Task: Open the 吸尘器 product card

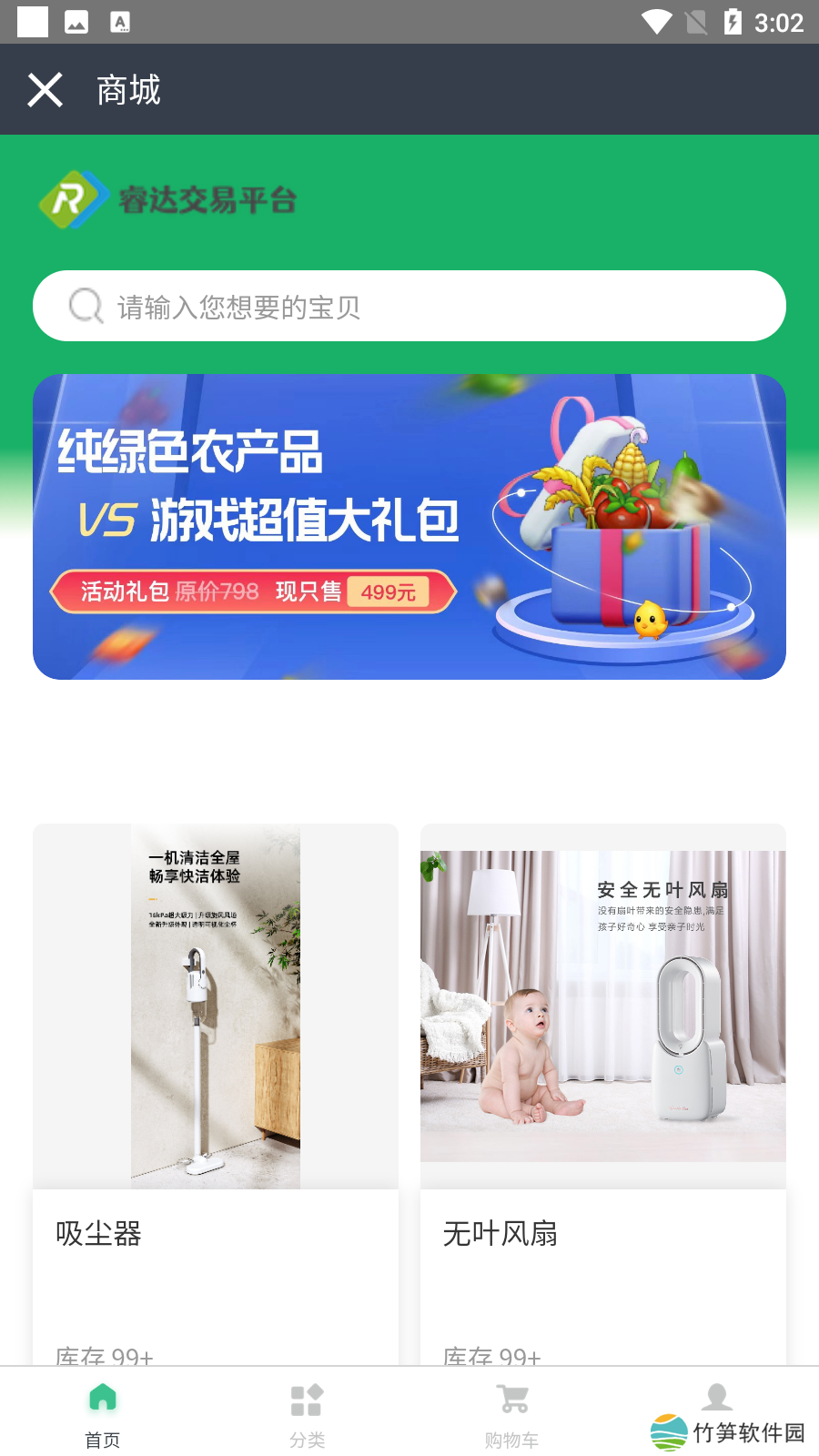Action: [x=216, y=1092]
